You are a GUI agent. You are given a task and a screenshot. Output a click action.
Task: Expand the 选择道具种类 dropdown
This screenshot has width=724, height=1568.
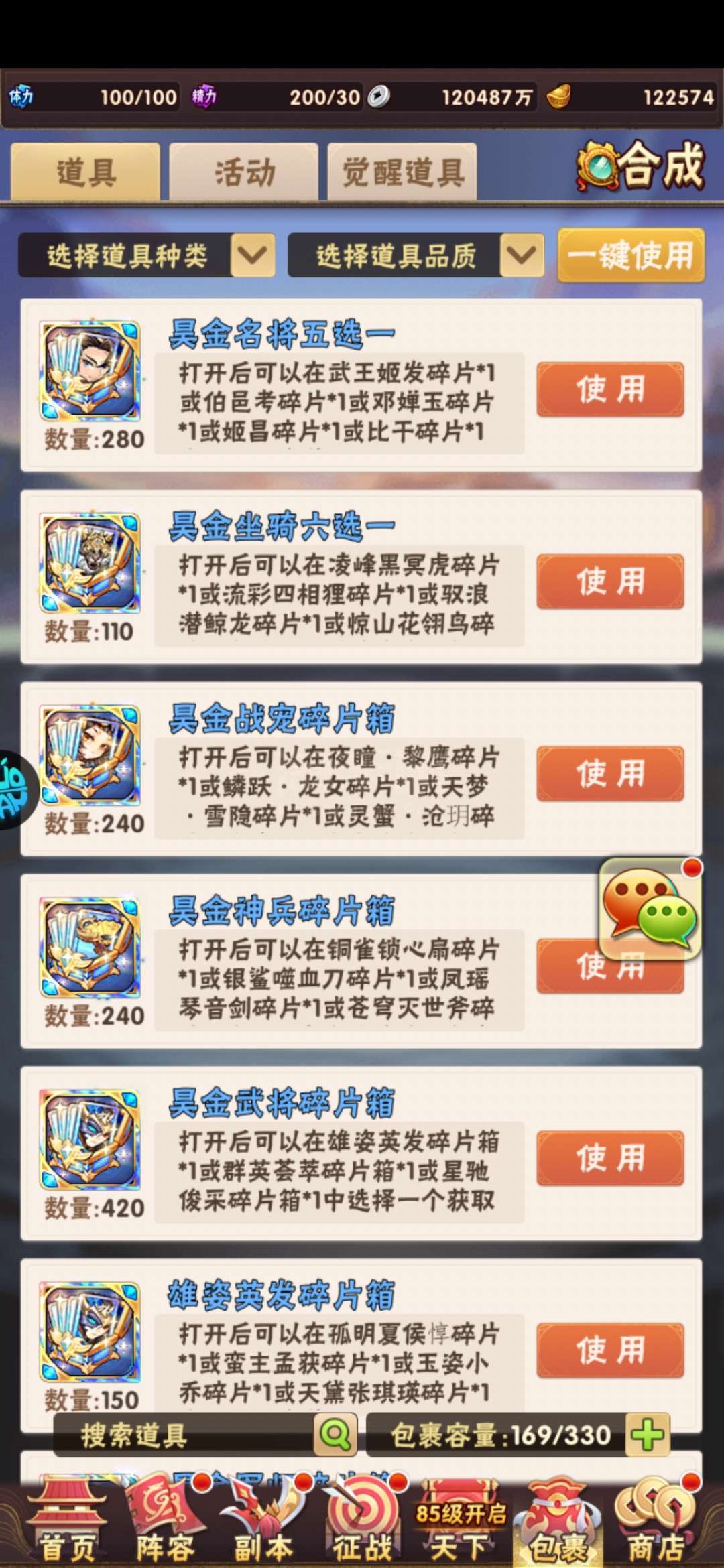tap(147, 255)
